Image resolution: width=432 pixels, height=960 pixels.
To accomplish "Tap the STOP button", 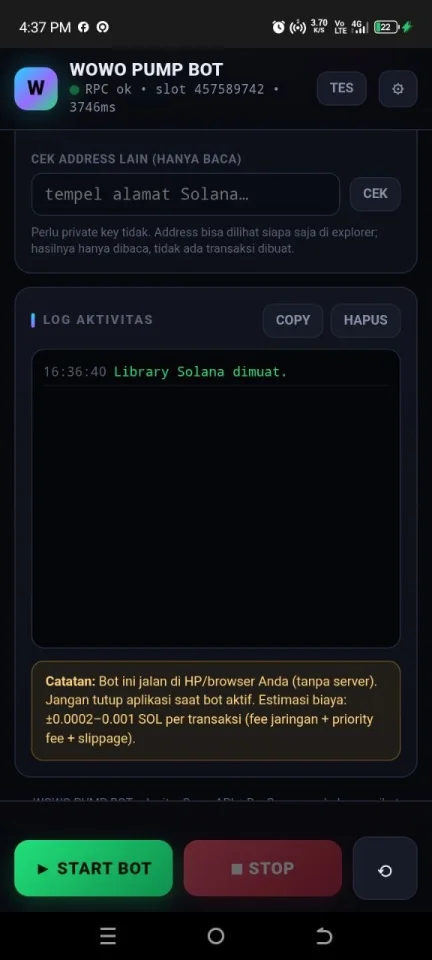I will pos(263,868).
